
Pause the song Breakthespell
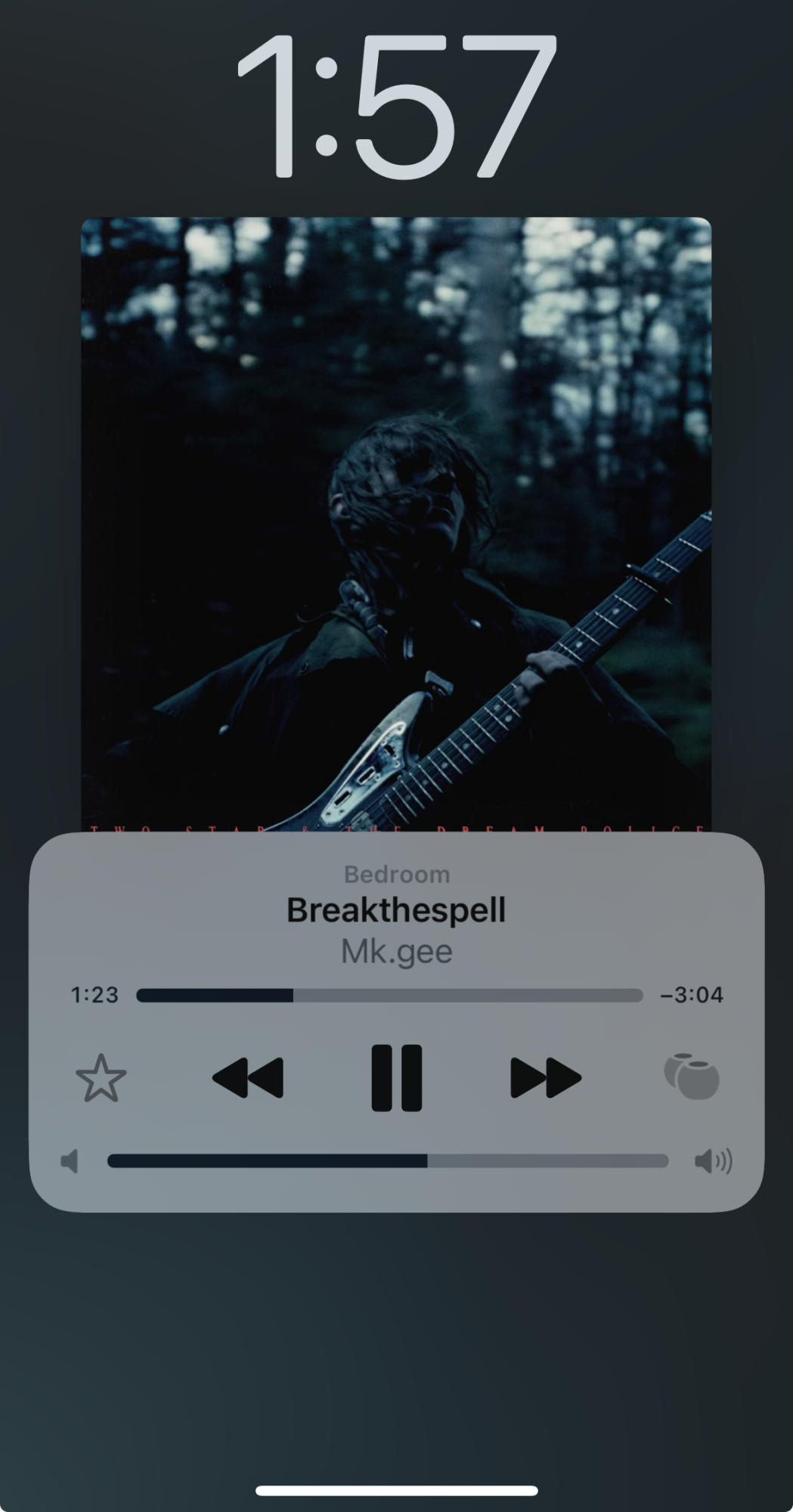pos(396,1078)
